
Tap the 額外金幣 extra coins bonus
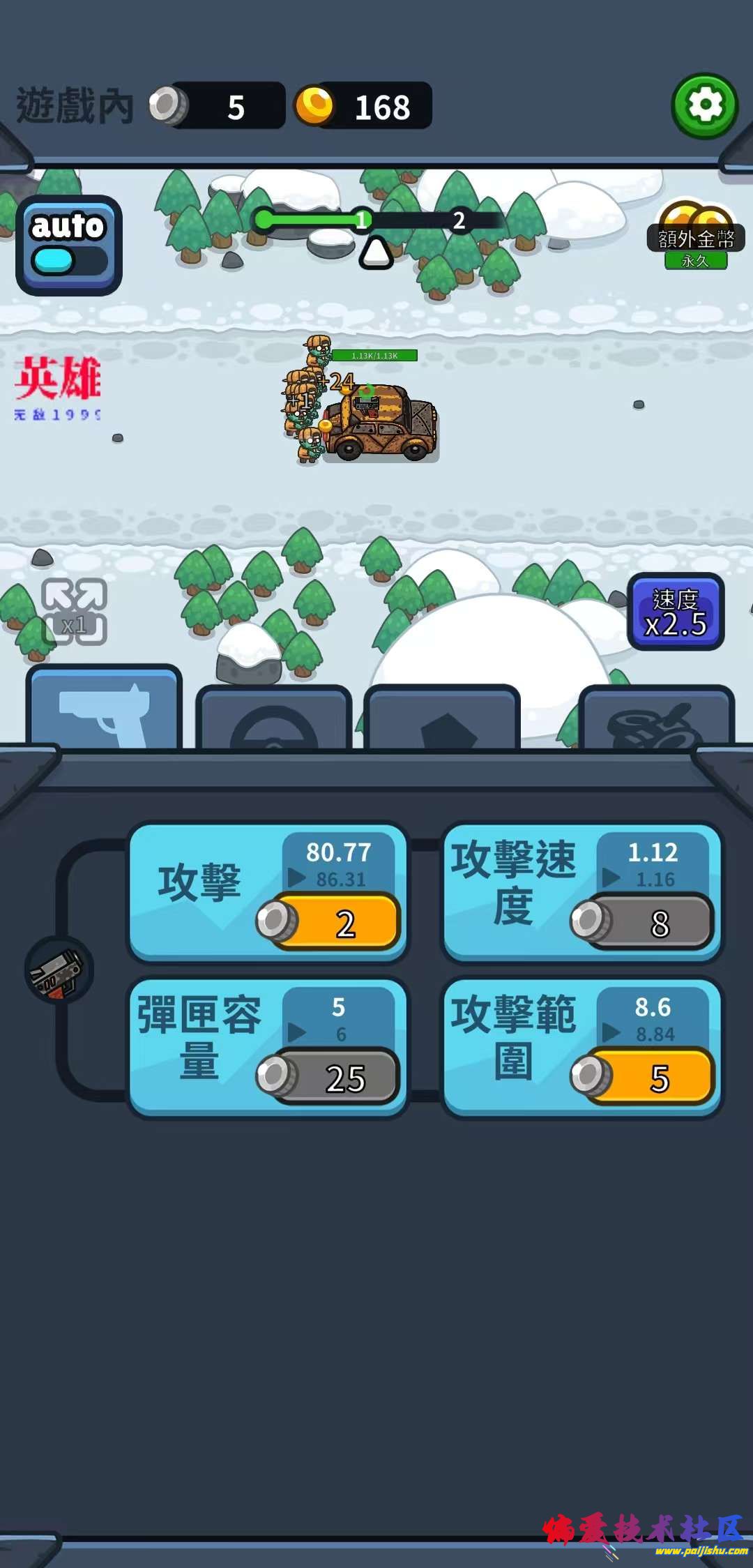tap(696, 237)
